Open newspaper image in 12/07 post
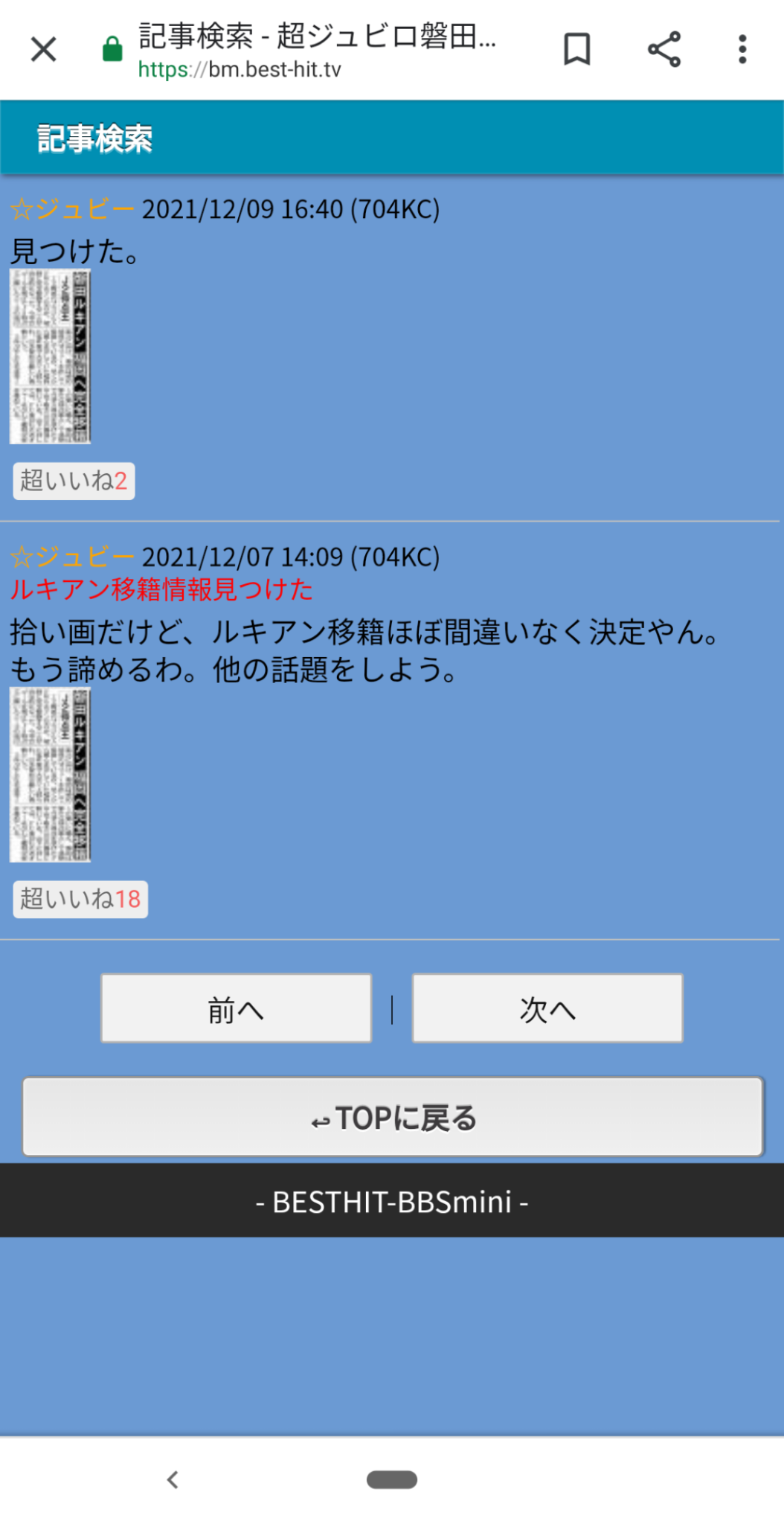This screenshot has width=784, height=1524. [50, 775]
